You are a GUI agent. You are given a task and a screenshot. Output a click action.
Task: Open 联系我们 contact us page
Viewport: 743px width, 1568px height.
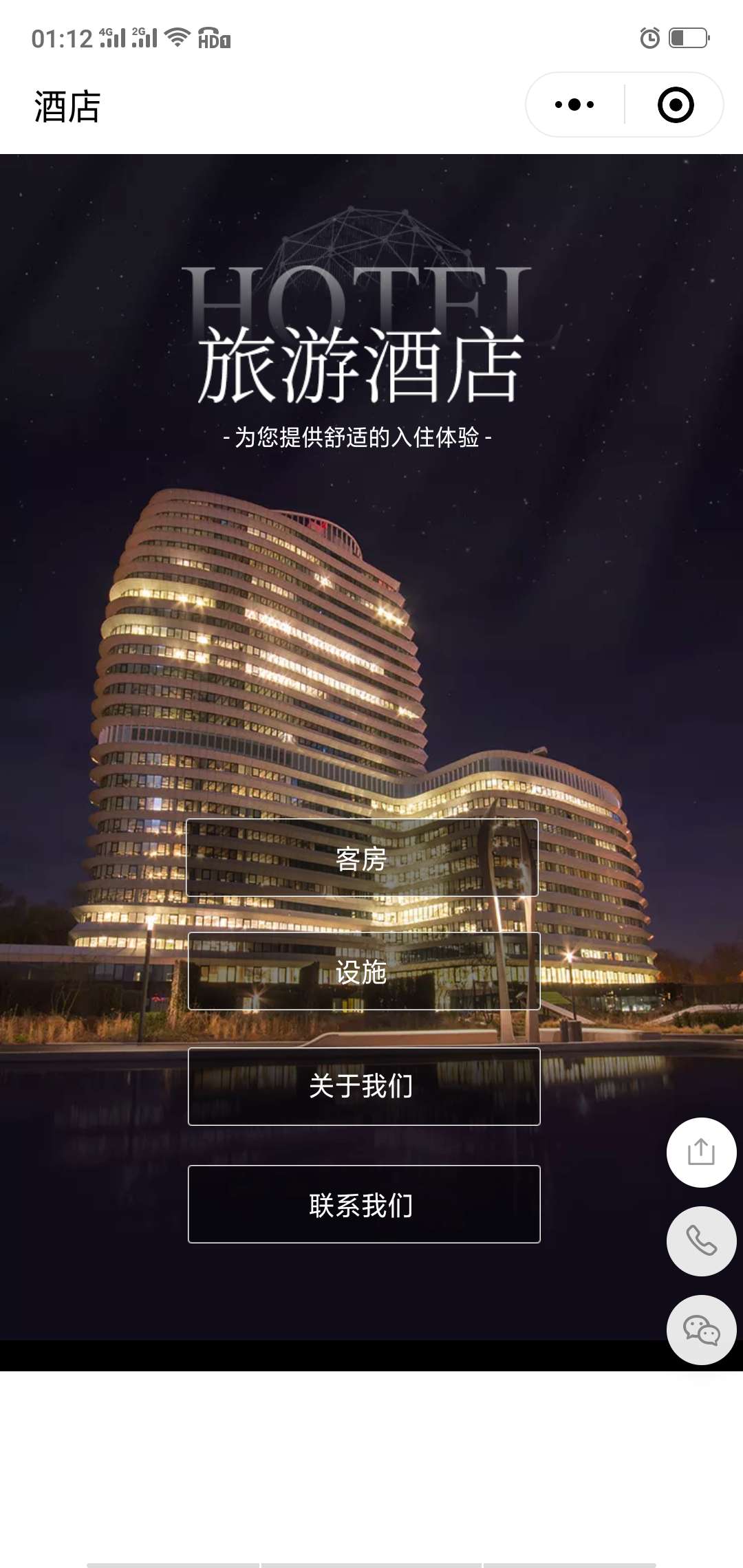click(364, 1204)
